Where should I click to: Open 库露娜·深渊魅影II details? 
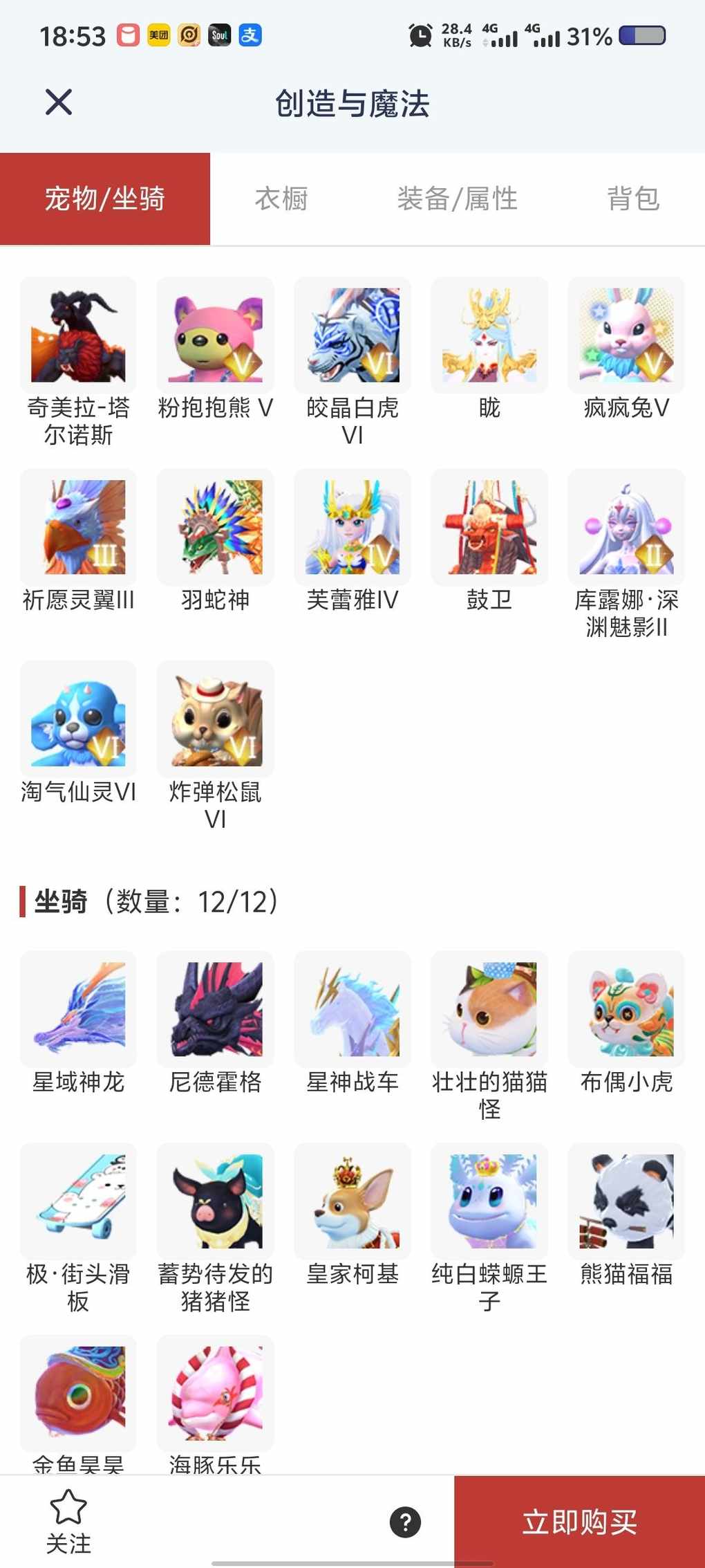tap(626, 528)
